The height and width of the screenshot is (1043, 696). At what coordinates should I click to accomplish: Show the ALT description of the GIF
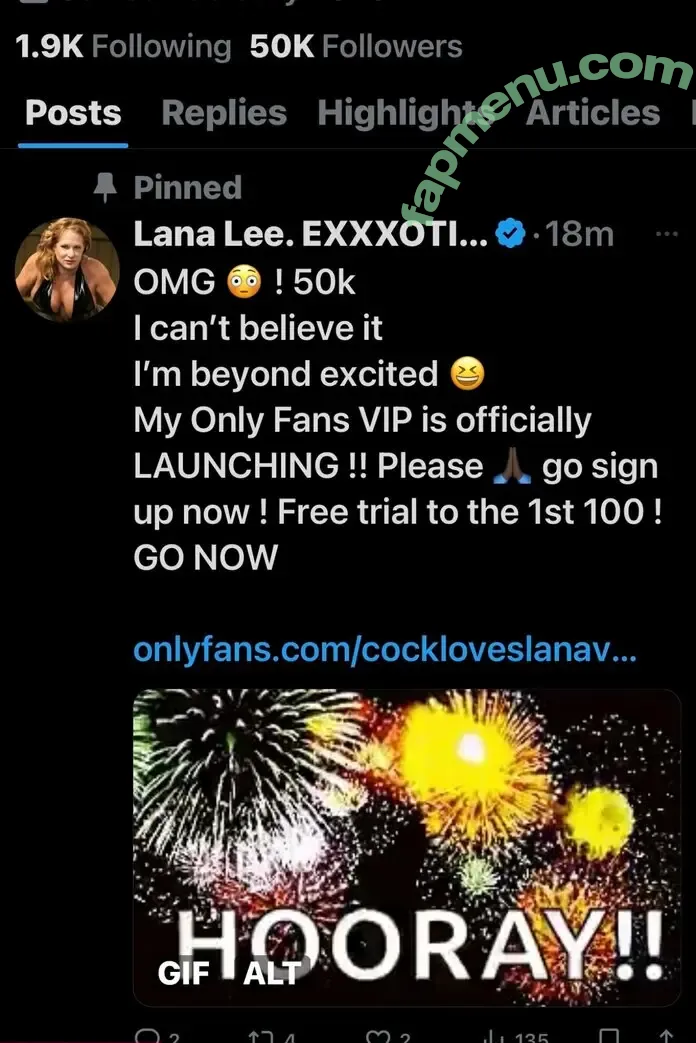pyautogui.click(x=271, y=972)
